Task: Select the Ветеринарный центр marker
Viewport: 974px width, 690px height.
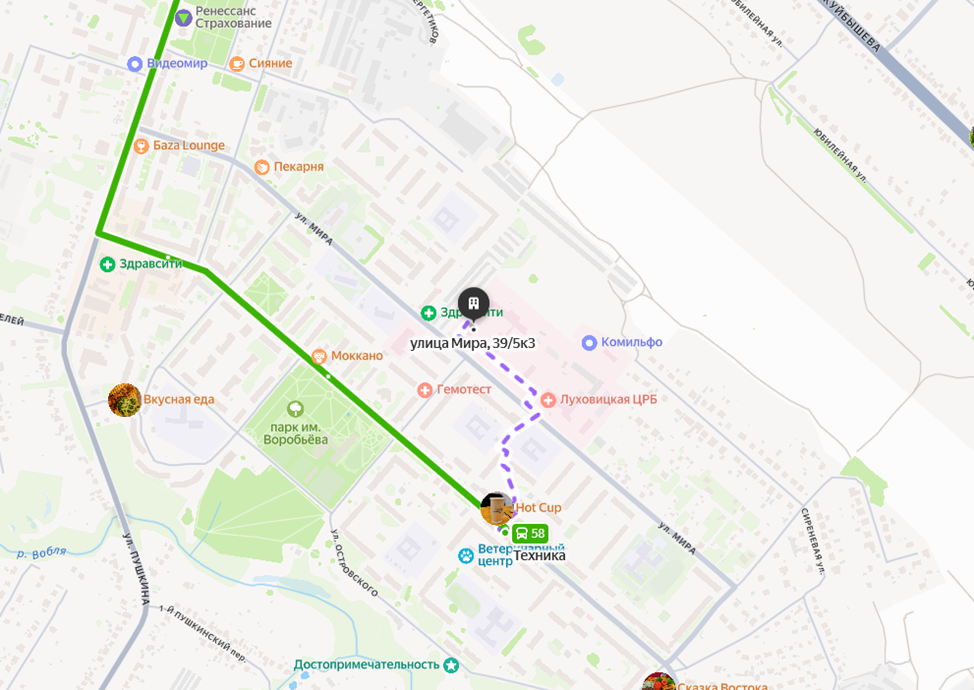Action: 466,555
